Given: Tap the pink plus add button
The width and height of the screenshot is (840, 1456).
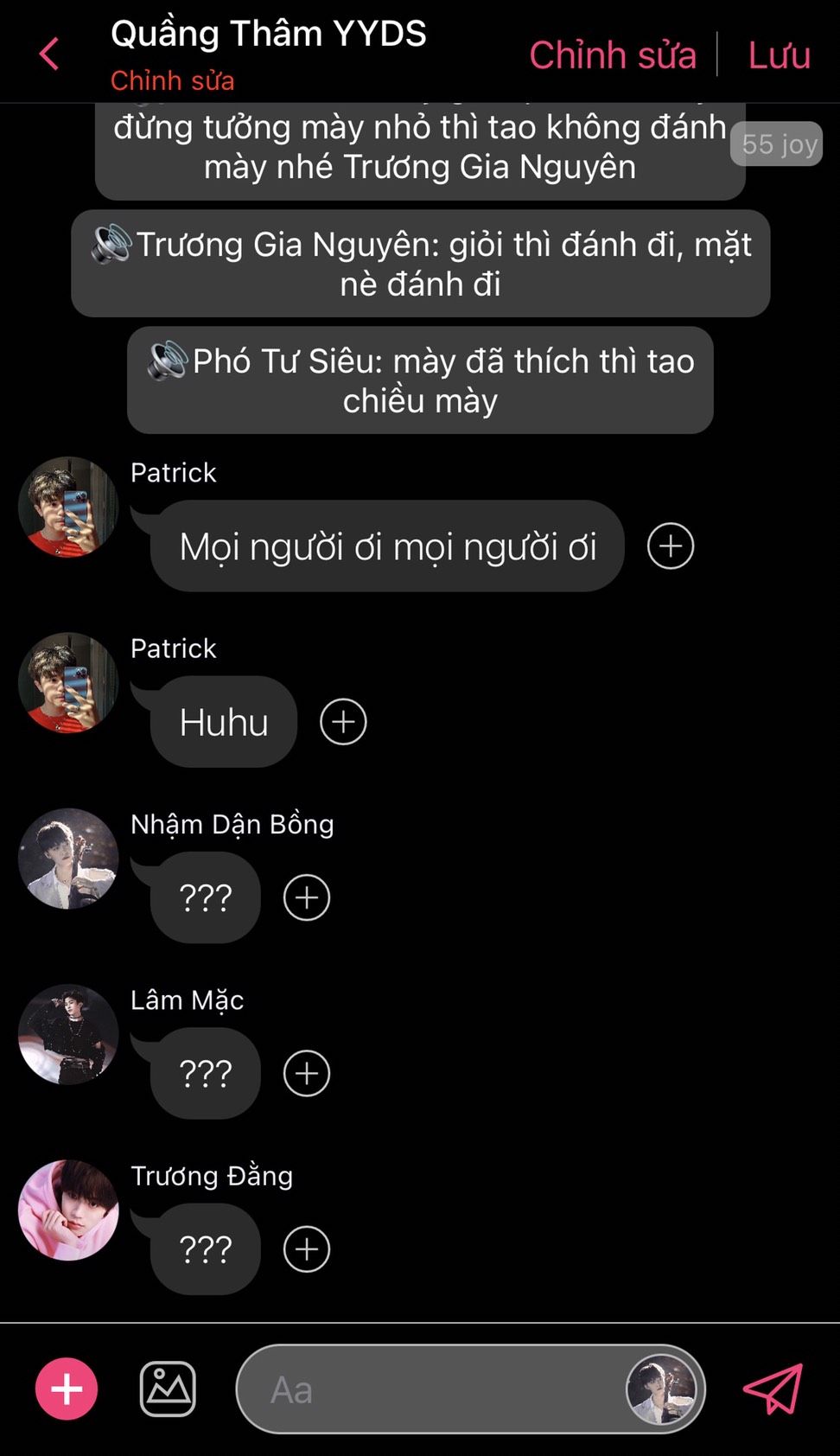Looking at the screenshot, I should pyautogui.click(x=67, y=1389).
